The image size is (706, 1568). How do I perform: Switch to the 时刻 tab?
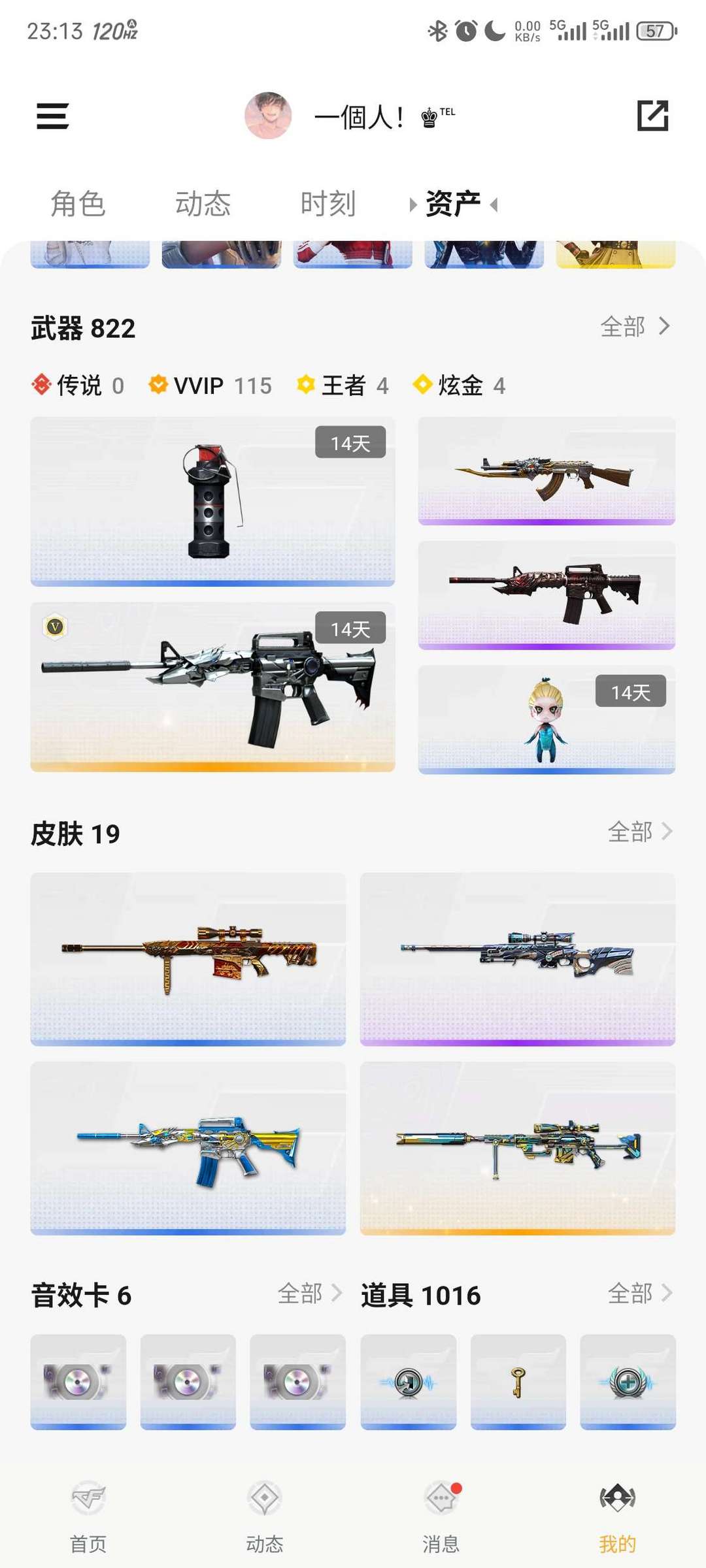pyautogui.click(x=328, y=204)
